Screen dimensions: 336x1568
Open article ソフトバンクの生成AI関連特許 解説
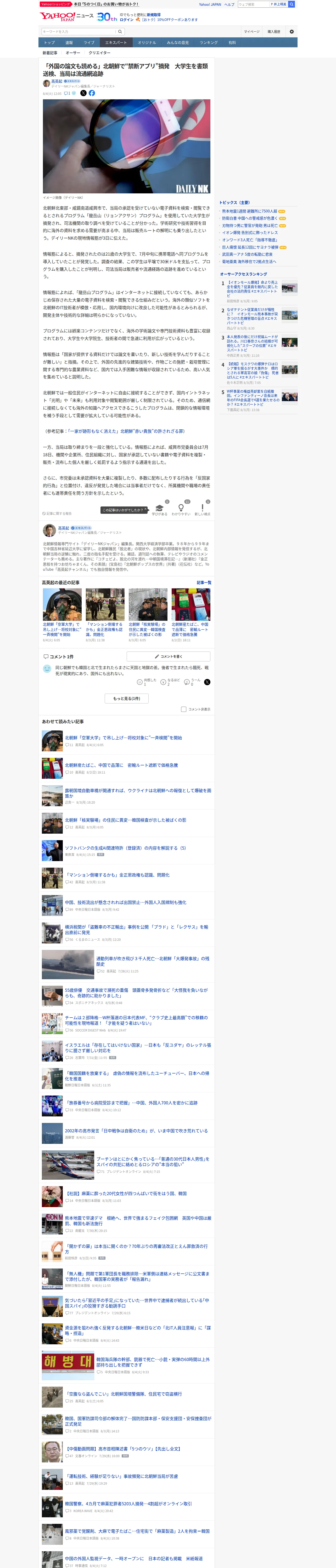pos(125,848)
